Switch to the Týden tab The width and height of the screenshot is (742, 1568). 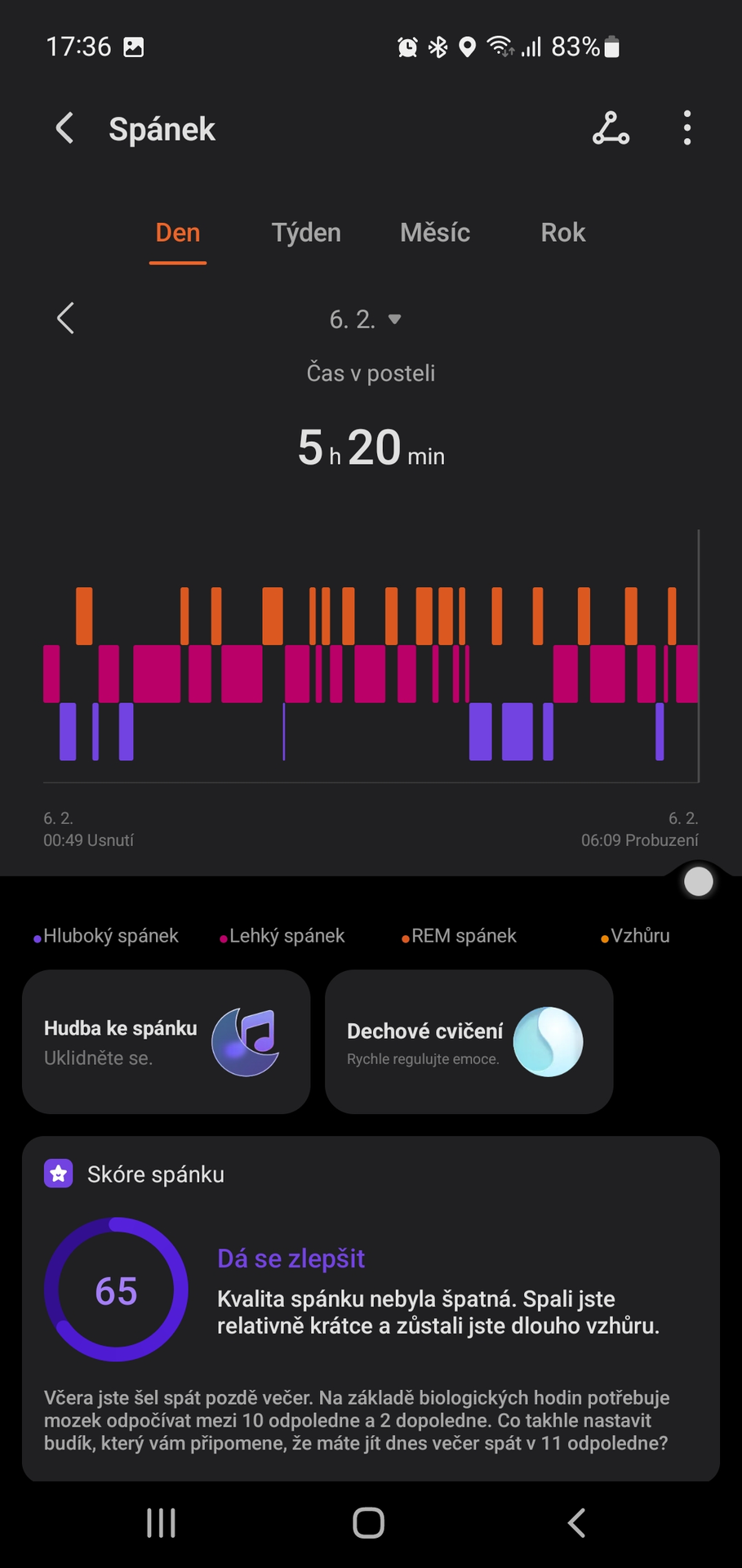click(x=306, y=233)
